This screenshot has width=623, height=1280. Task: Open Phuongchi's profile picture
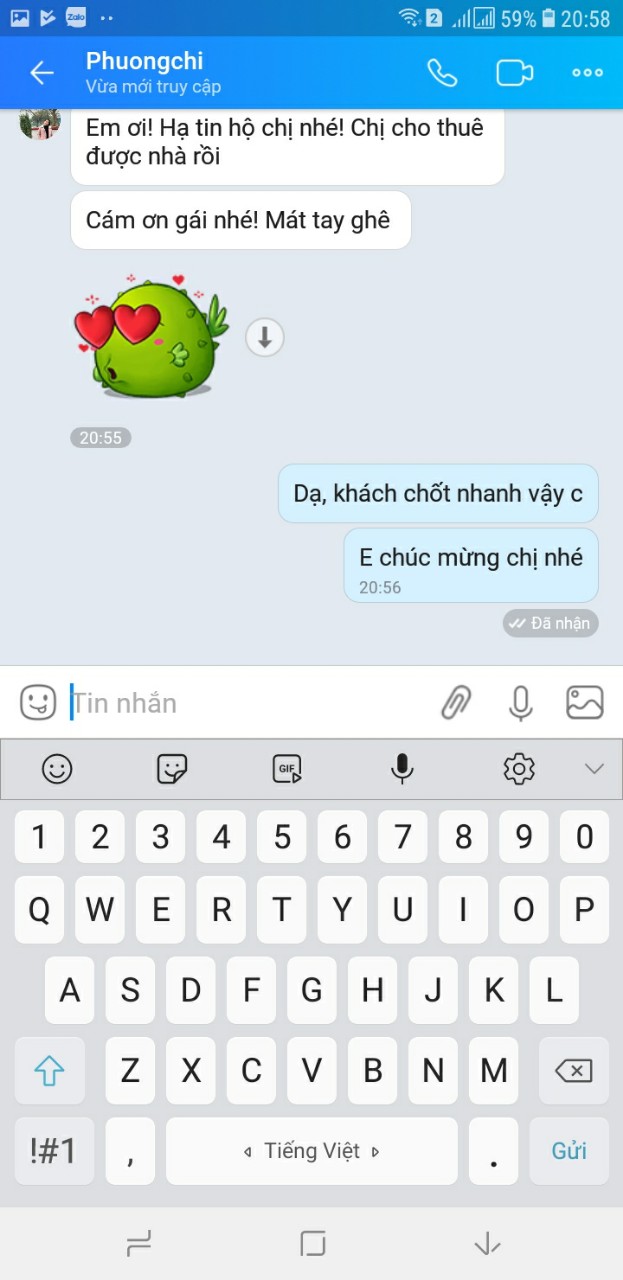40,124
